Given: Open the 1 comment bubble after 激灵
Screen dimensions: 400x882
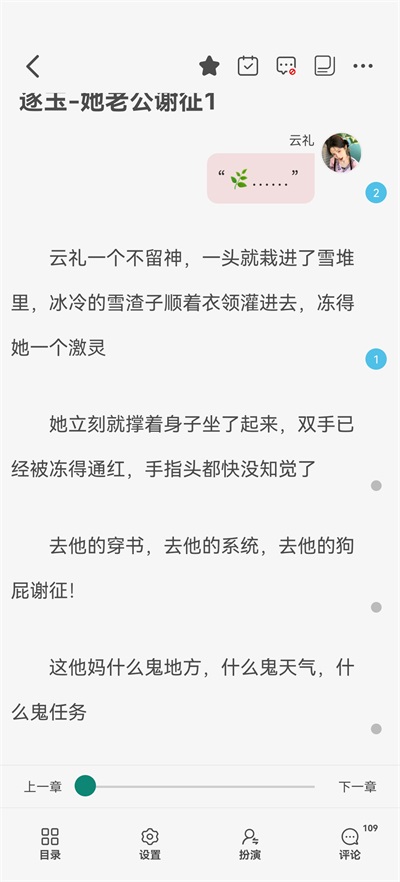Looking at the screenshot, I should click(376, 359).
